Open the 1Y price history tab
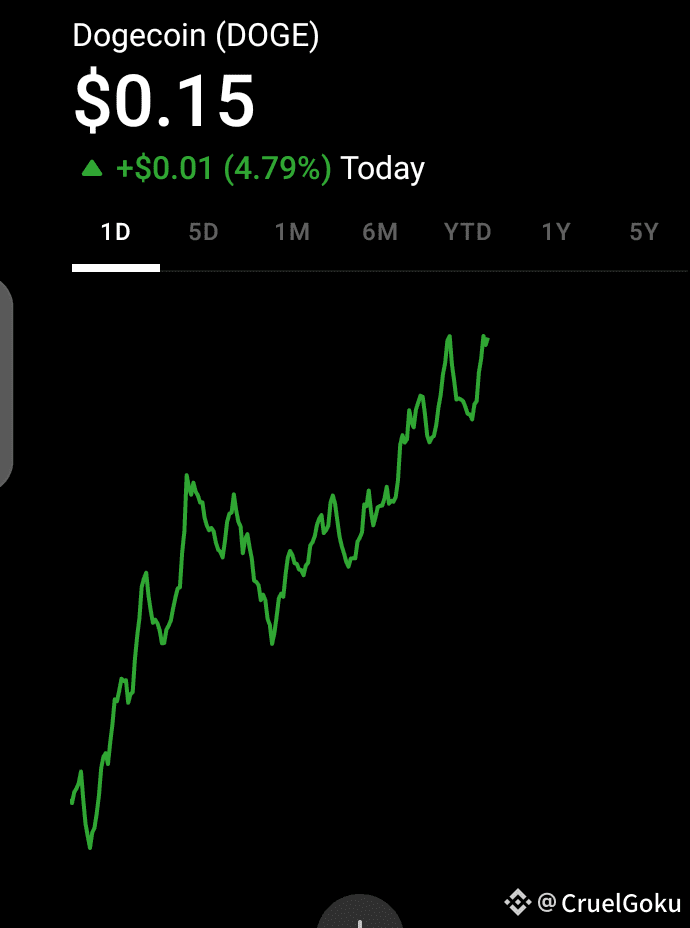The image size is (690, 928). [556, 233]
